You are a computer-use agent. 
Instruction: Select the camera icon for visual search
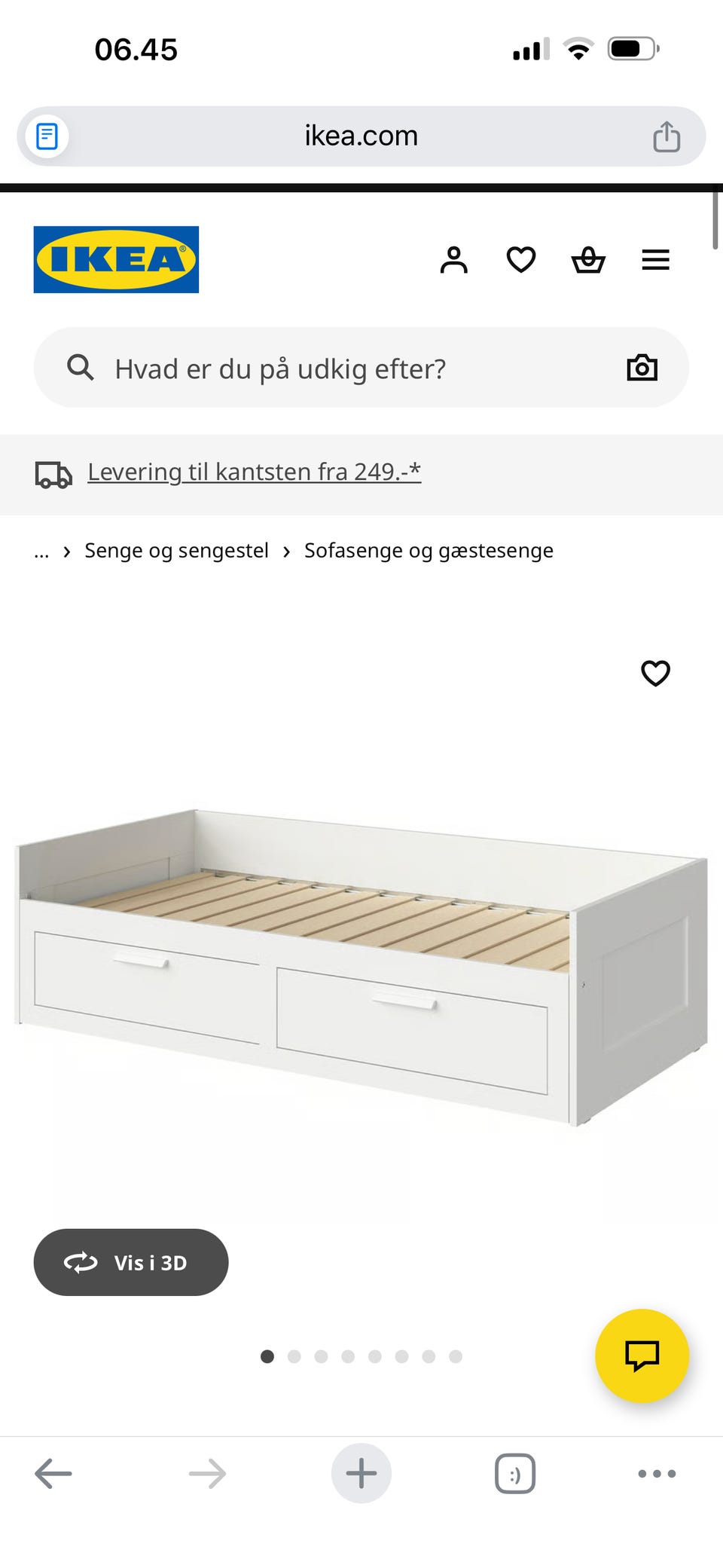[x=641, y=368]
